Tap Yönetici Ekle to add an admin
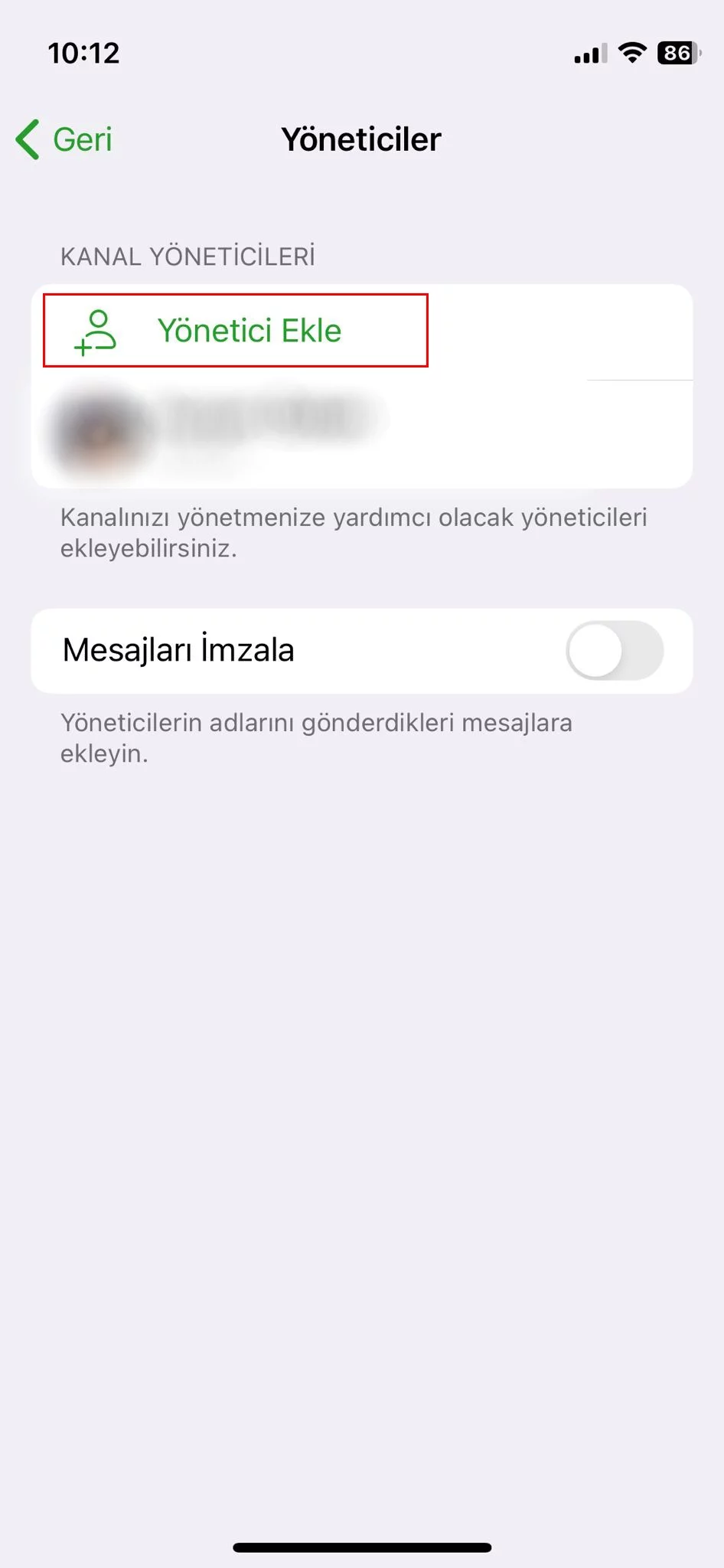This screenshot has width=724, height=1568. pyautogui.click(x=362, y=332)
